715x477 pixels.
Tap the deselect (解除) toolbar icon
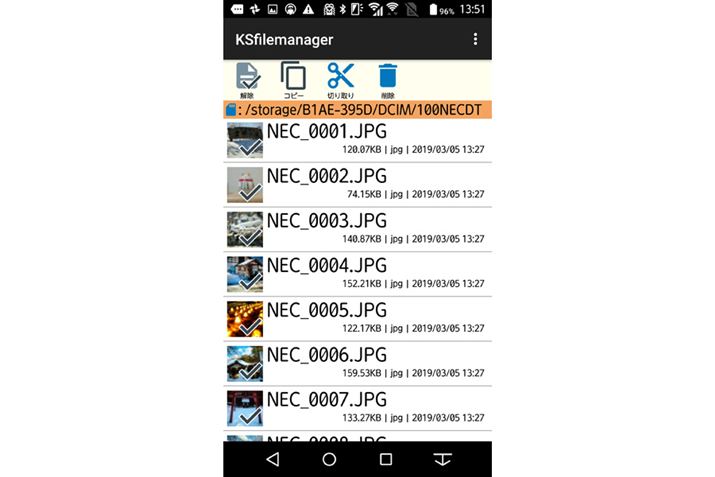tap(246, 79)
